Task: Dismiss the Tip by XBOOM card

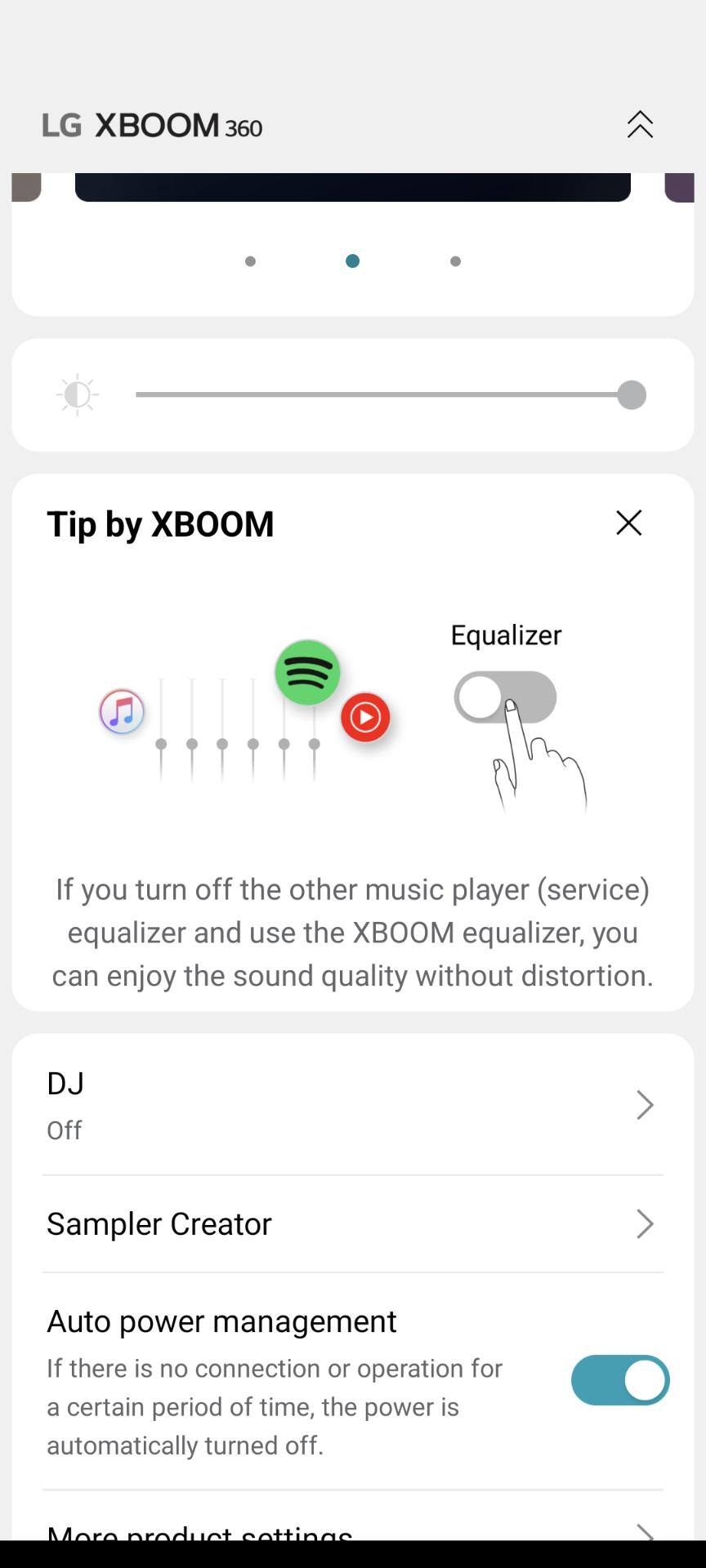Action: [628, 523]
